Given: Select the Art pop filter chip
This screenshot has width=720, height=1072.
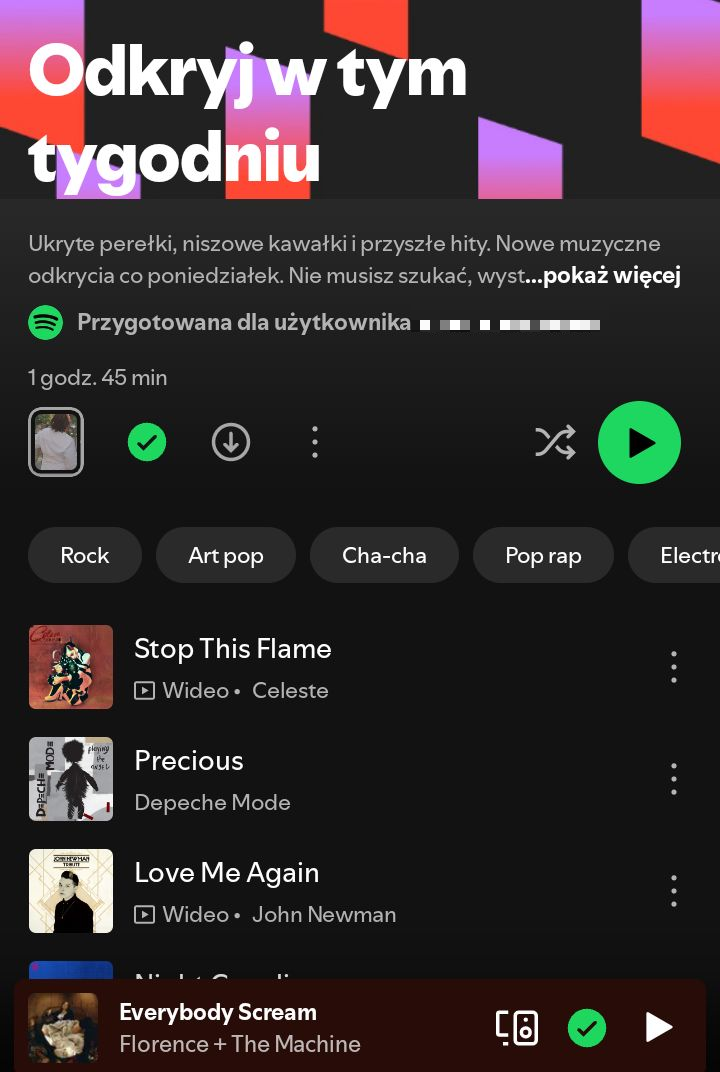Looking at the screenshot, I should pos(226,555).
